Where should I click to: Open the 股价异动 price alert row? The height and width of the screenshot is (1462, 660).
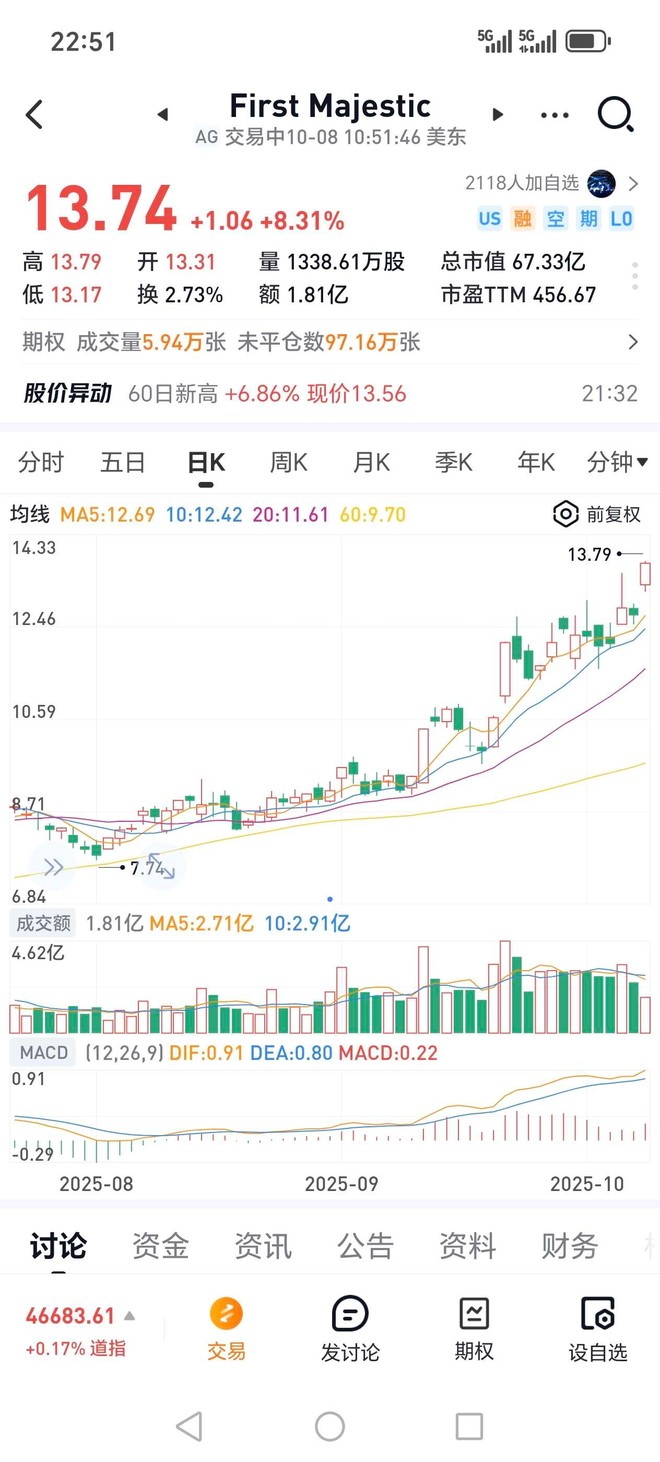[330, 393]
